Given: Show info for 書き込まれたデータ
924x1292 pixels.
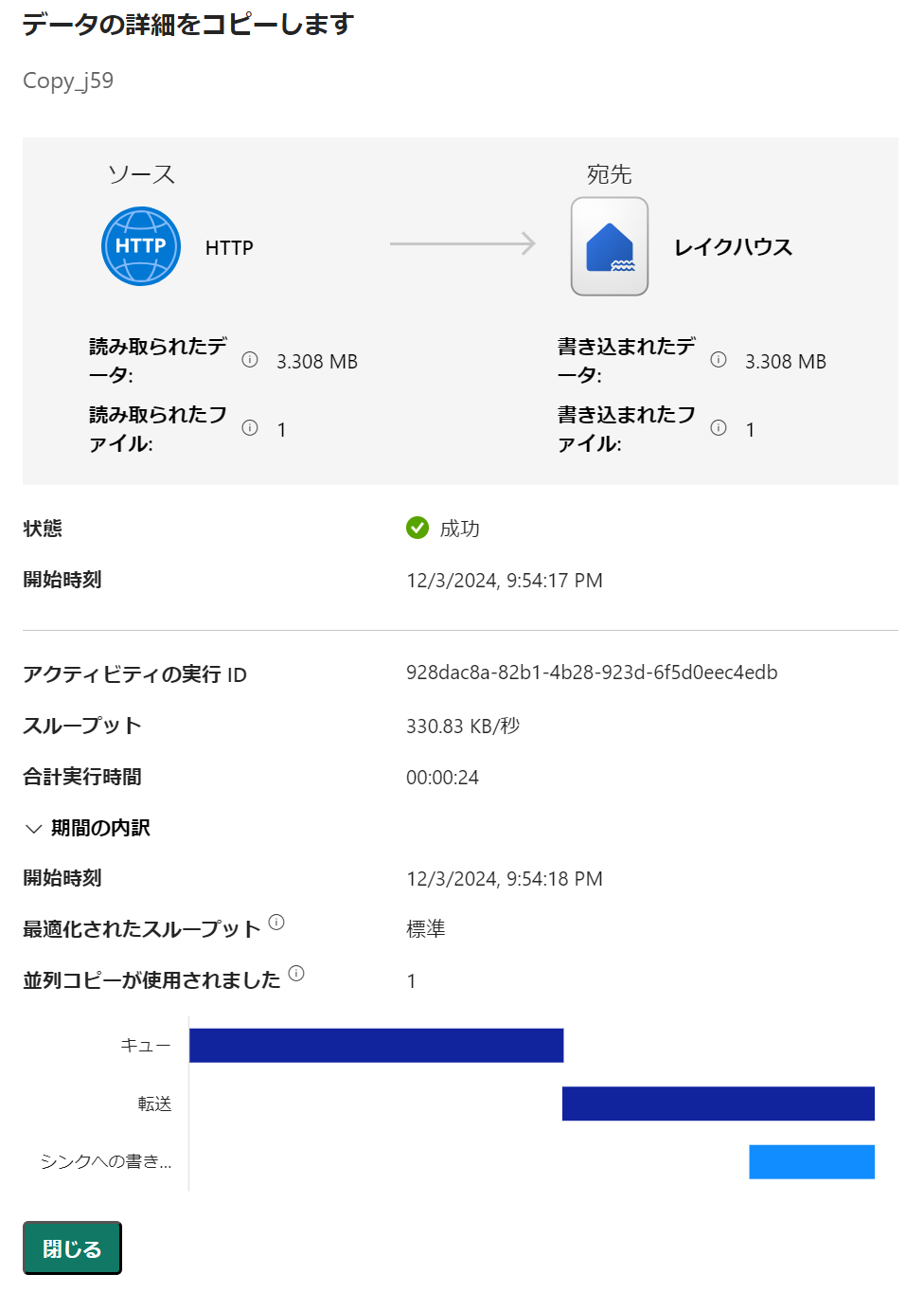Looking at the screenshot, I should [x=719, y=360].
